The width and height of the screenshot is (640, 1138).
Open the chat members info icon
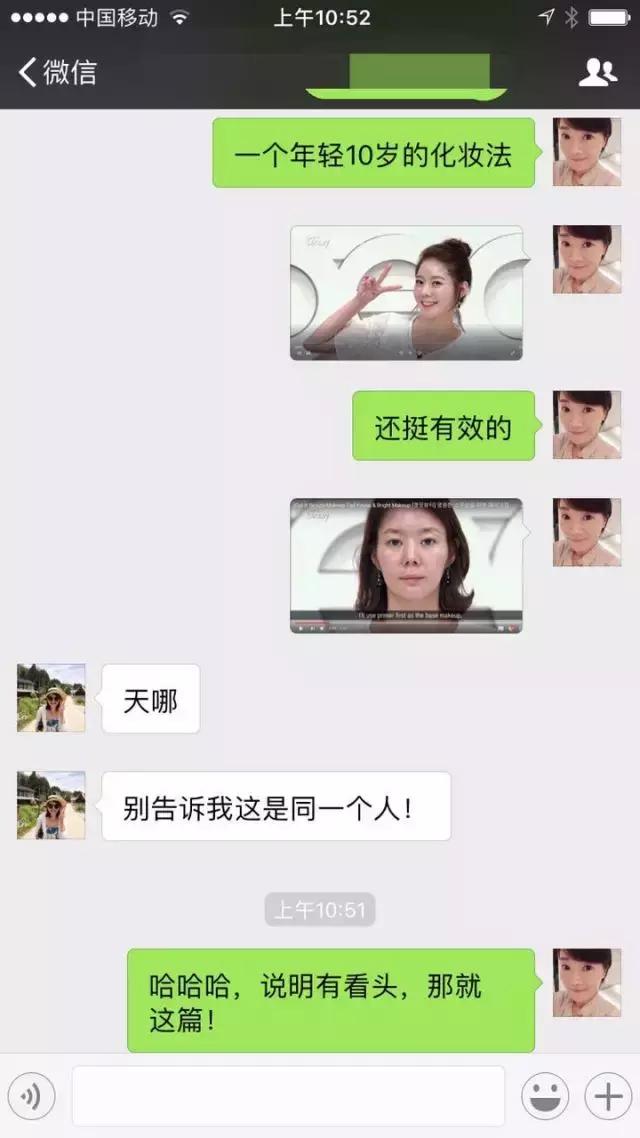(x=597, y=72)
